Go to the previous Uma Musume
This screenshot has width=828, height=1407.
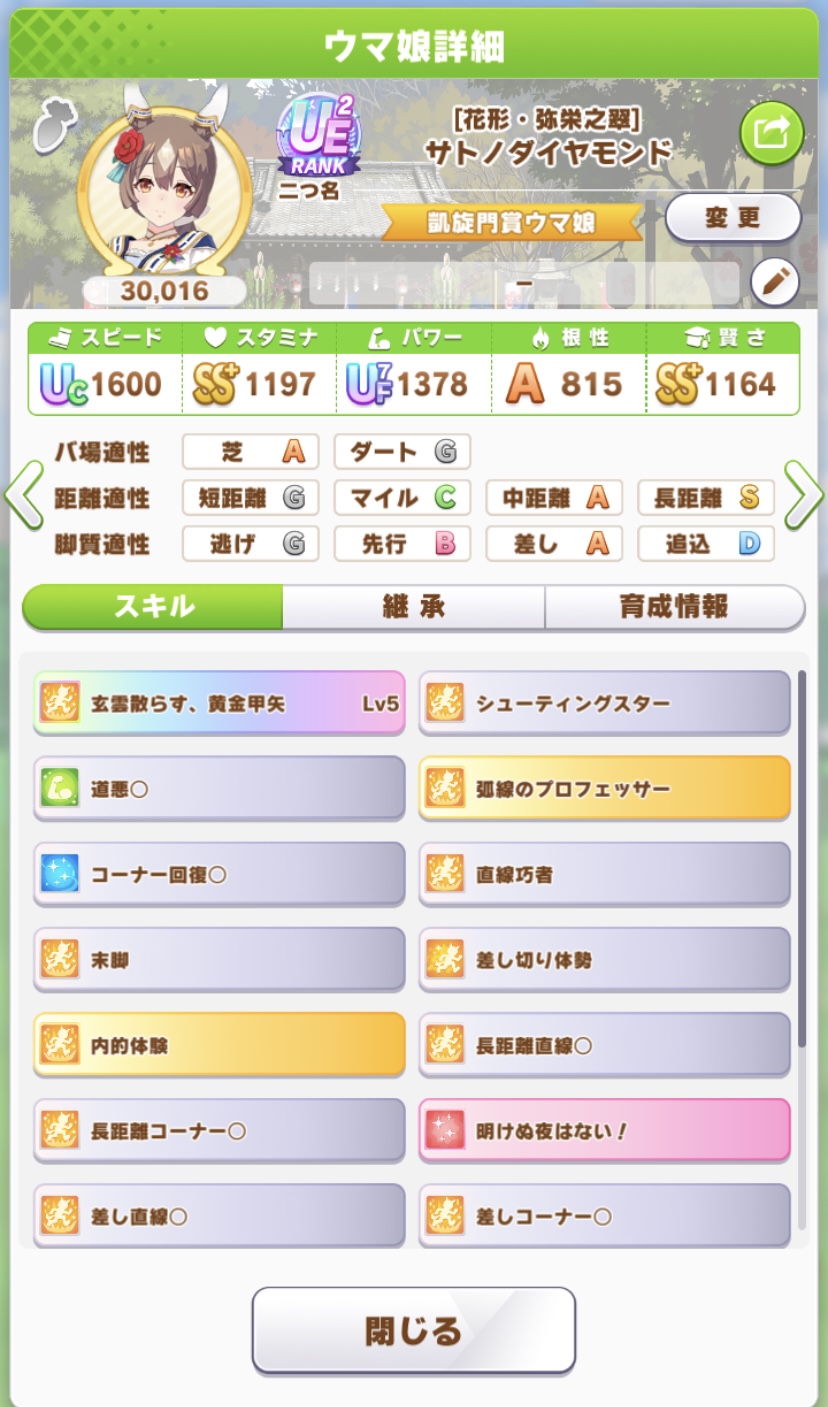coord(22,495)
